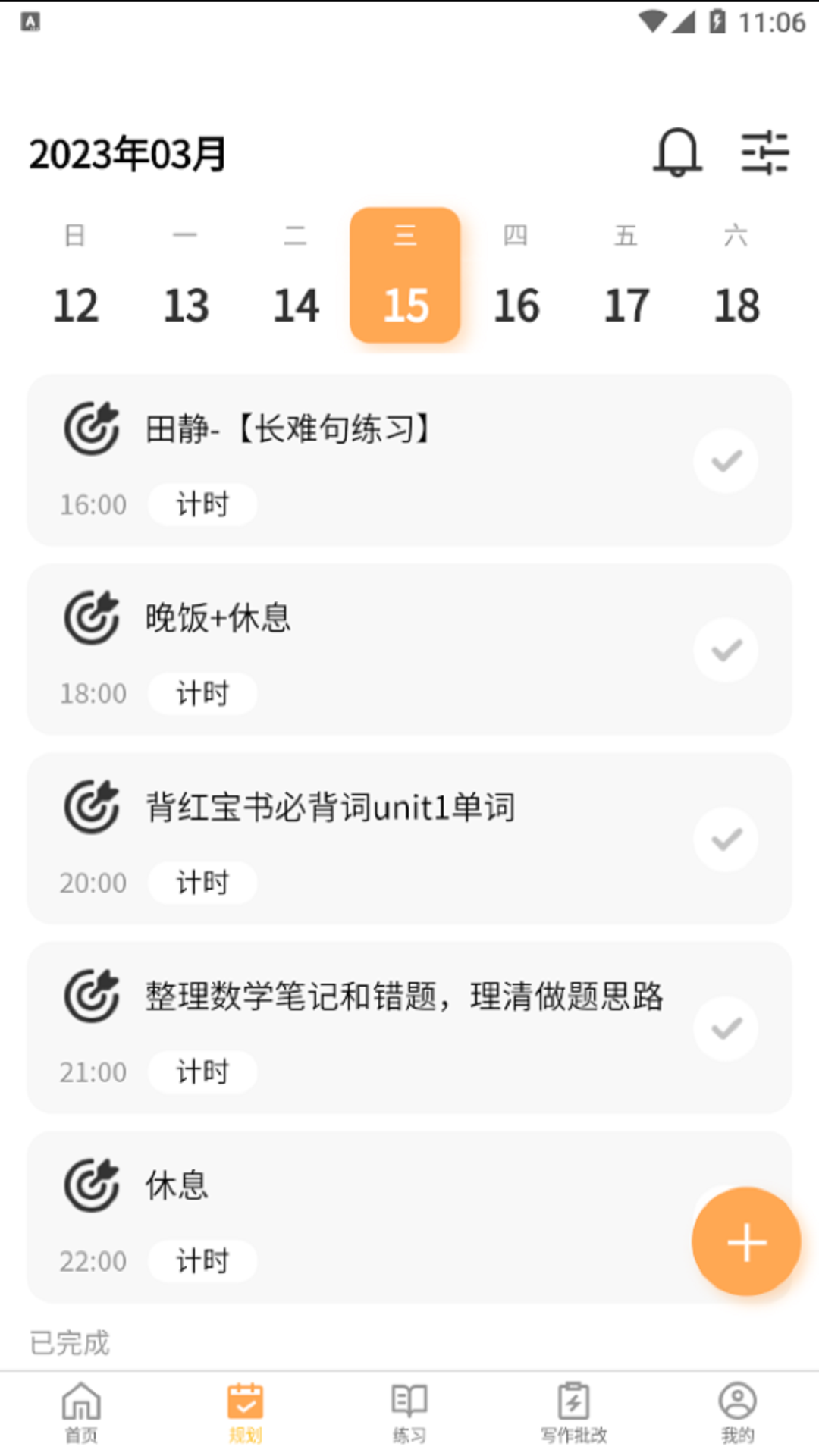819x1456 pixels.
Task: Mark 晚饭+休息 task as completed
Action: (726, 650)
